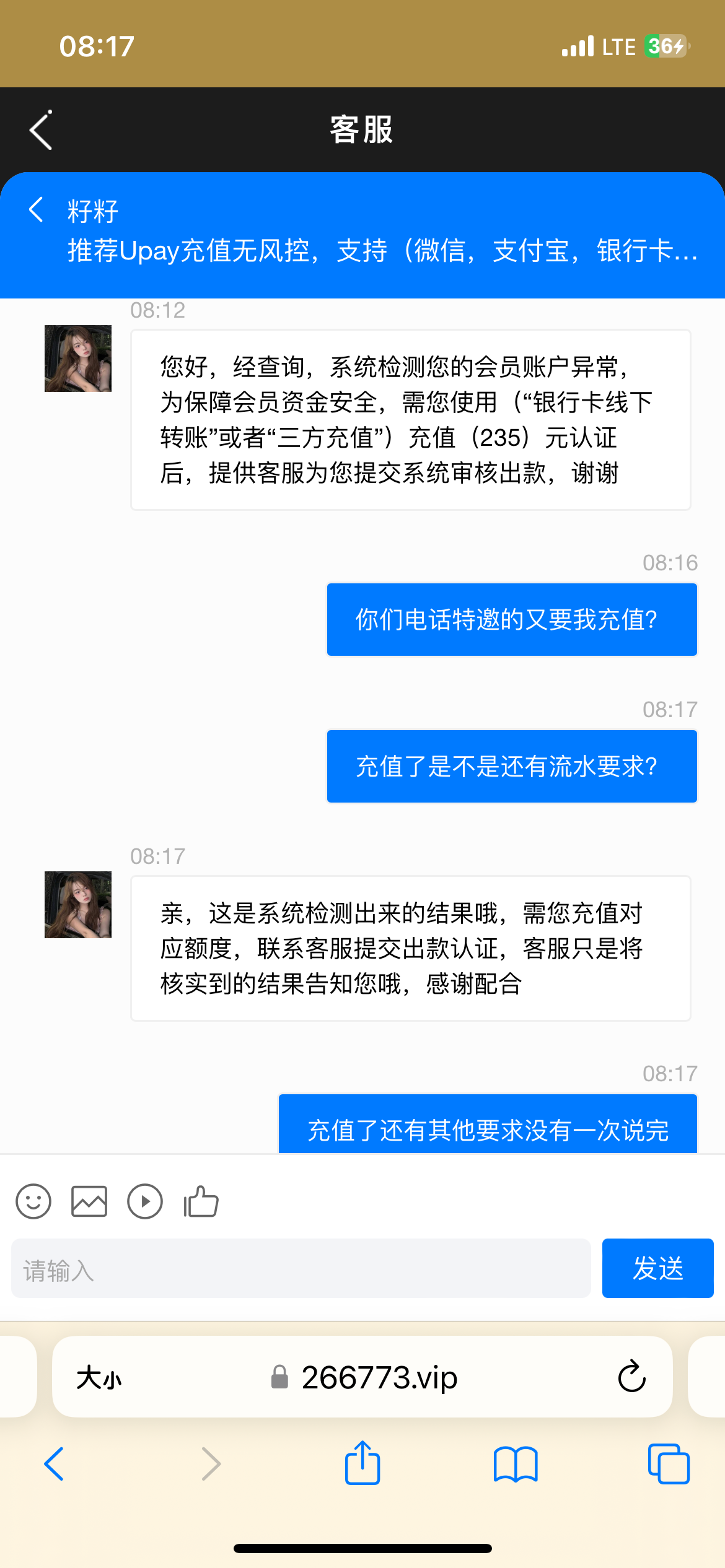Open the video message icon
Viewport: 725px width, 1568px height.
tap(144, 1201)
